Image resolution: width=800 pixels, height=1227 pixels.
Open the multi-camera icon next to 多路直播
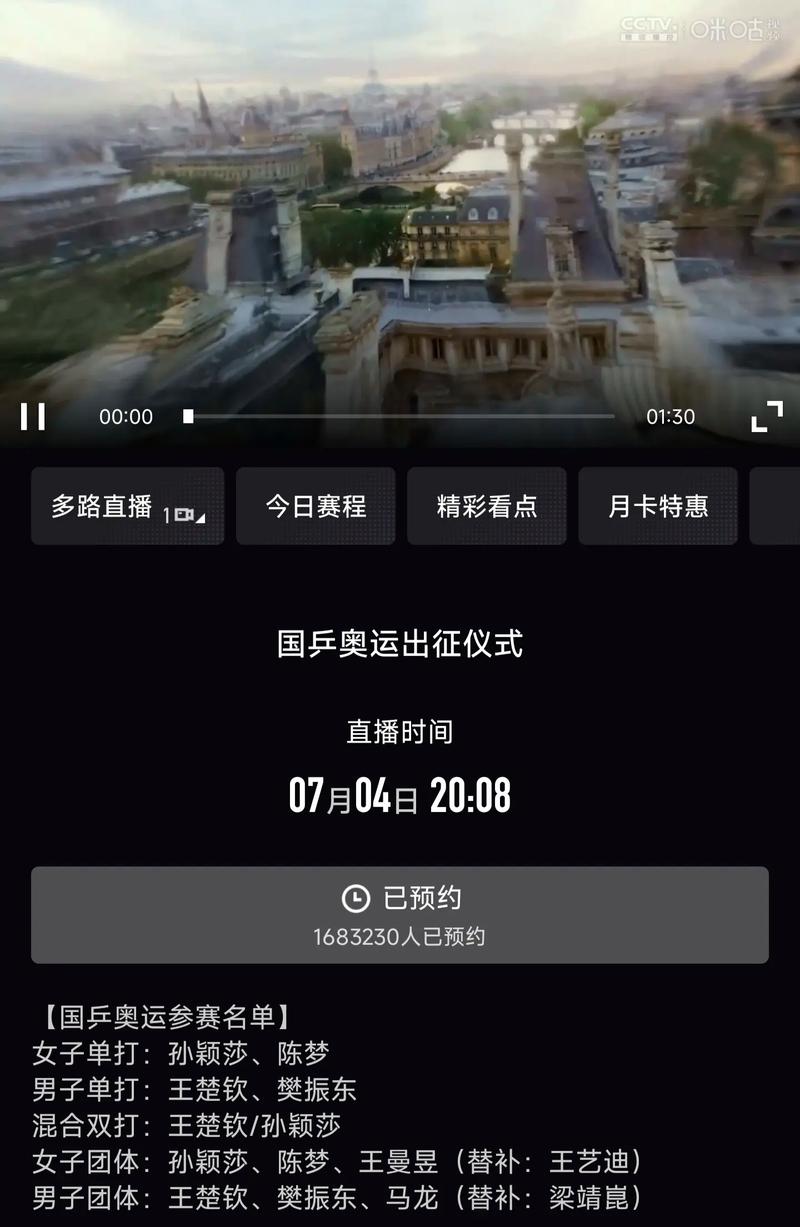[x=182, y=514]
